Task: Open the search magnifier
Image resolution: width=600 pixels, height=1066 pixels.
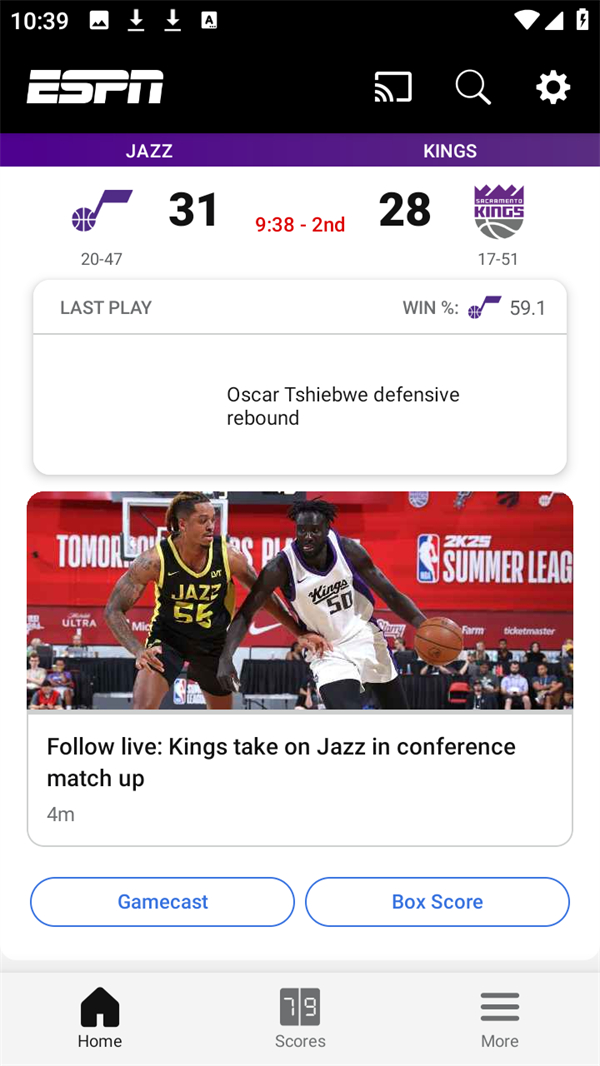Action: [473, 88]
